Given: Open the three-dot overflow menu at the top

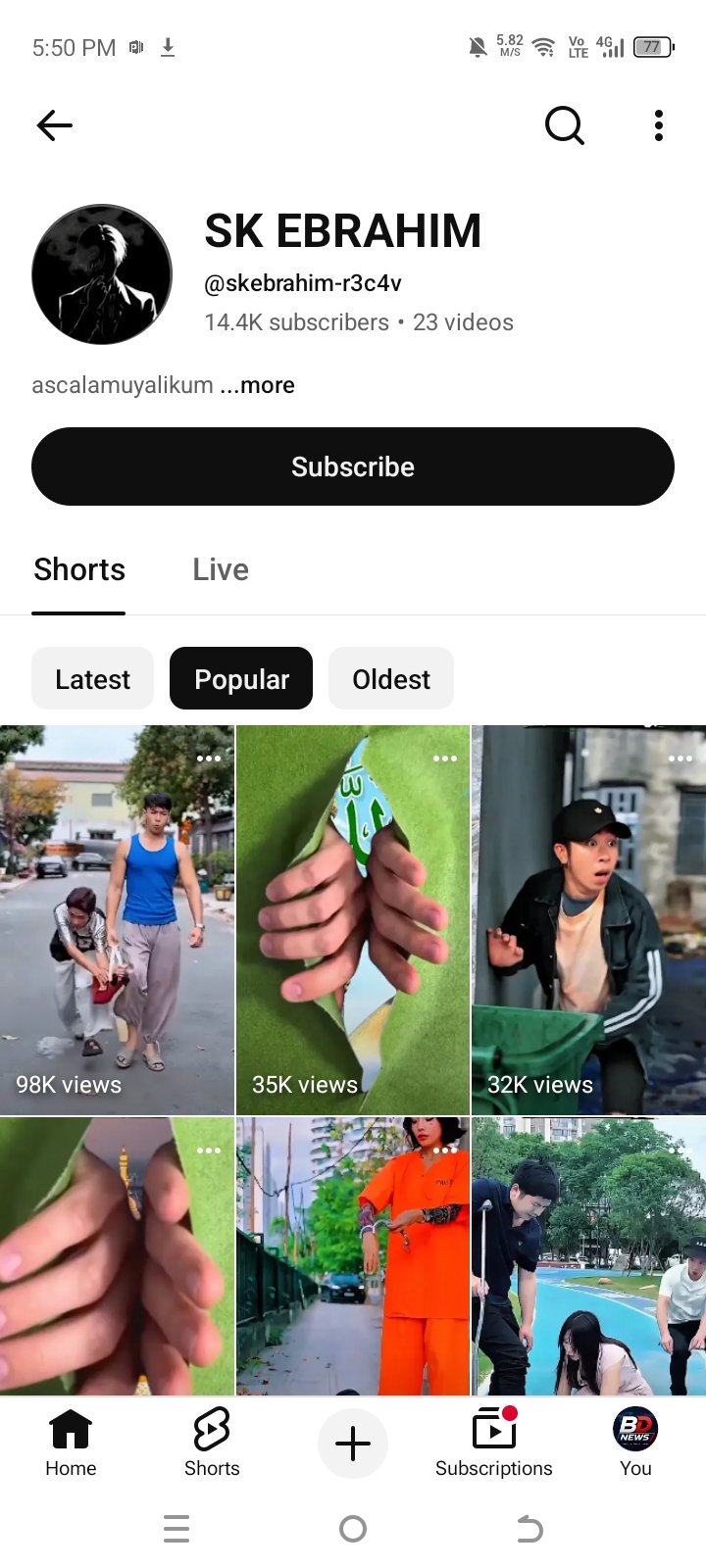Looking at the screenshot, I should 659,125.
